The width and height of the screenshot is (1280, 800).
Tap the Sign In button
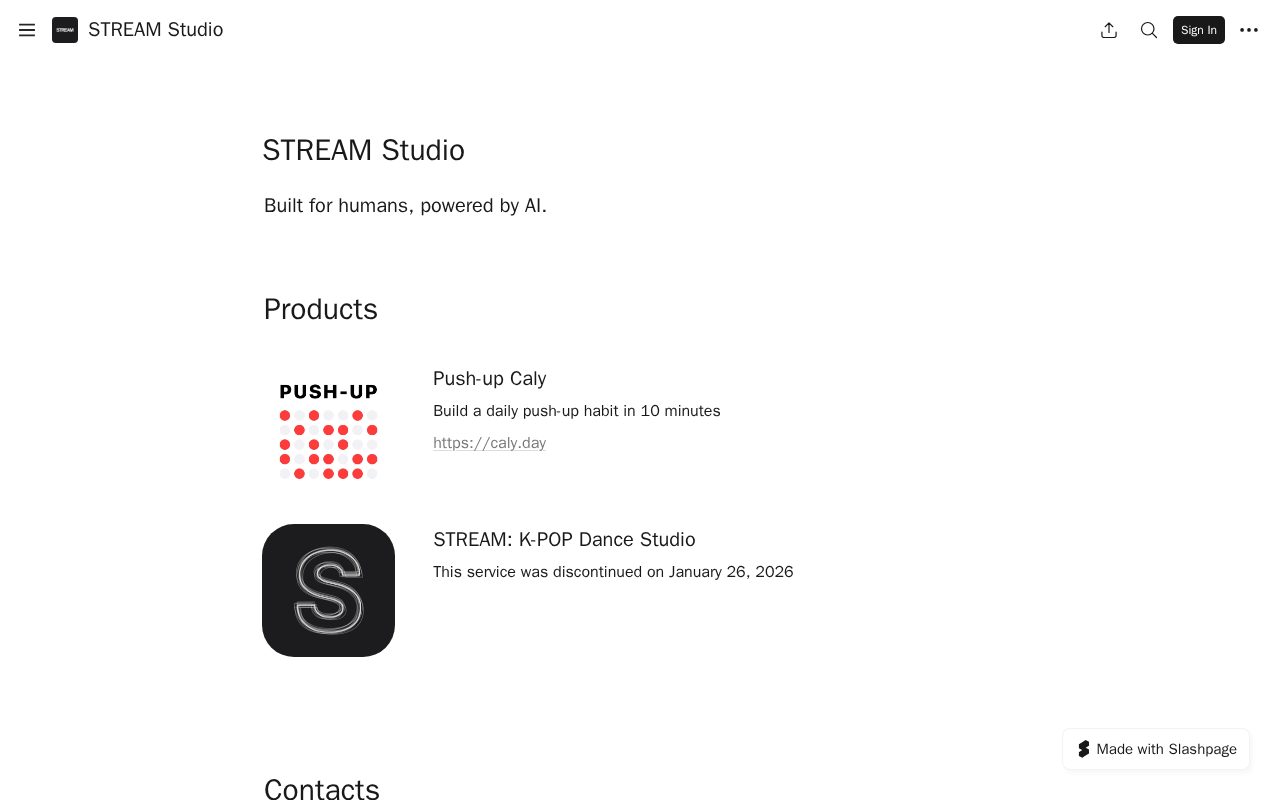tap(1198, 30)
